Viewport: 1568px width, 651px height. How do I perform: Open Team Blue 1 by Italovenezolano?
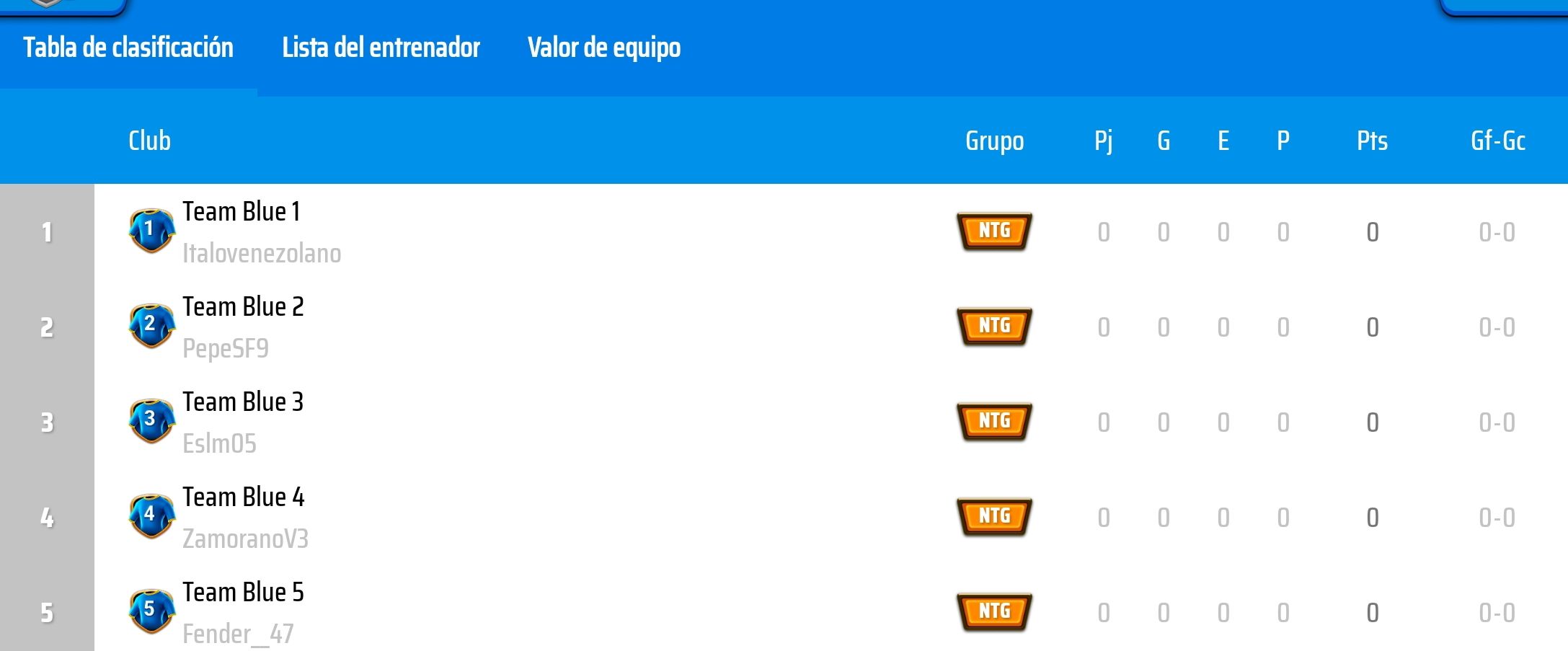click(241, 212)
